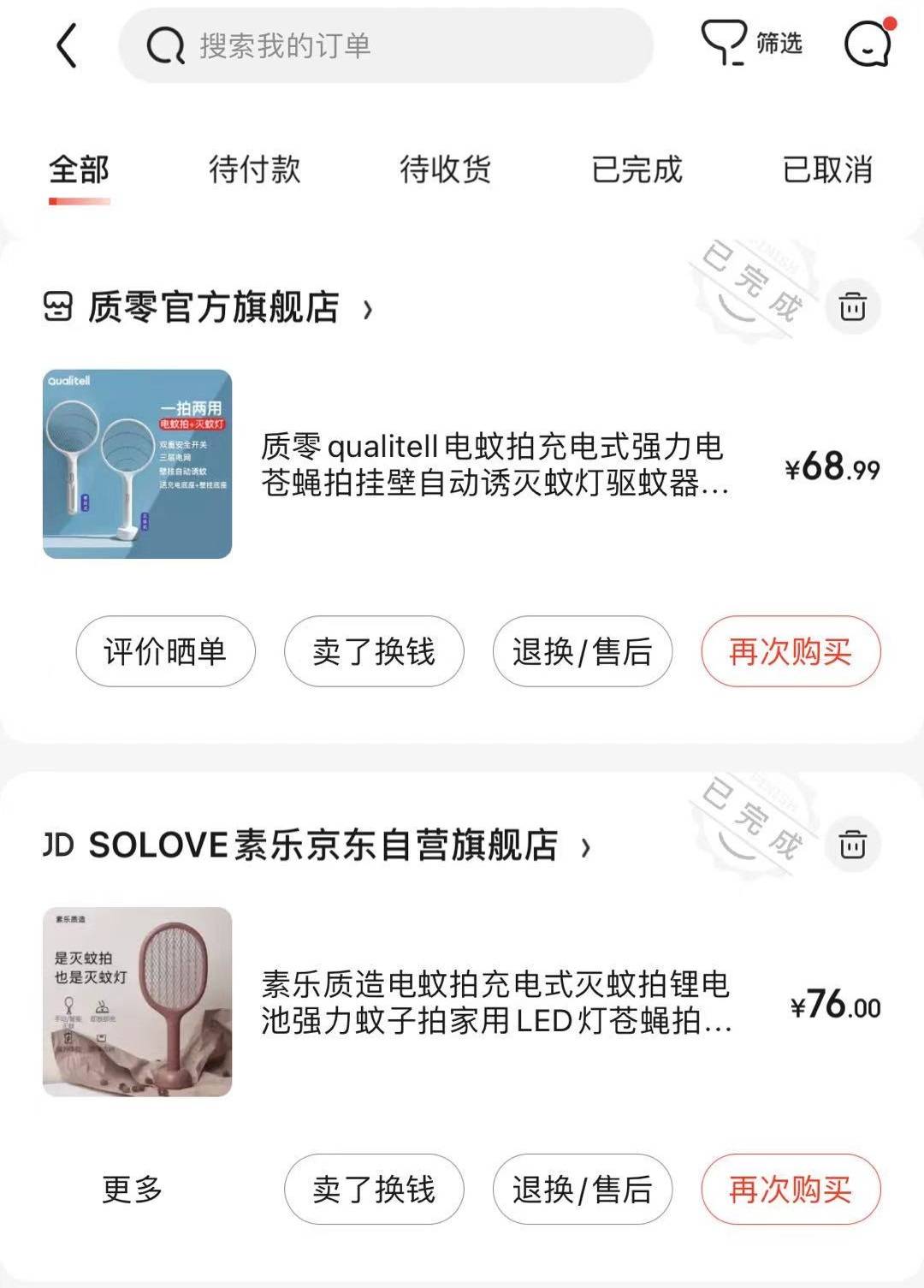
Task: Open the 待收货 orders tab
Action: 446,171
